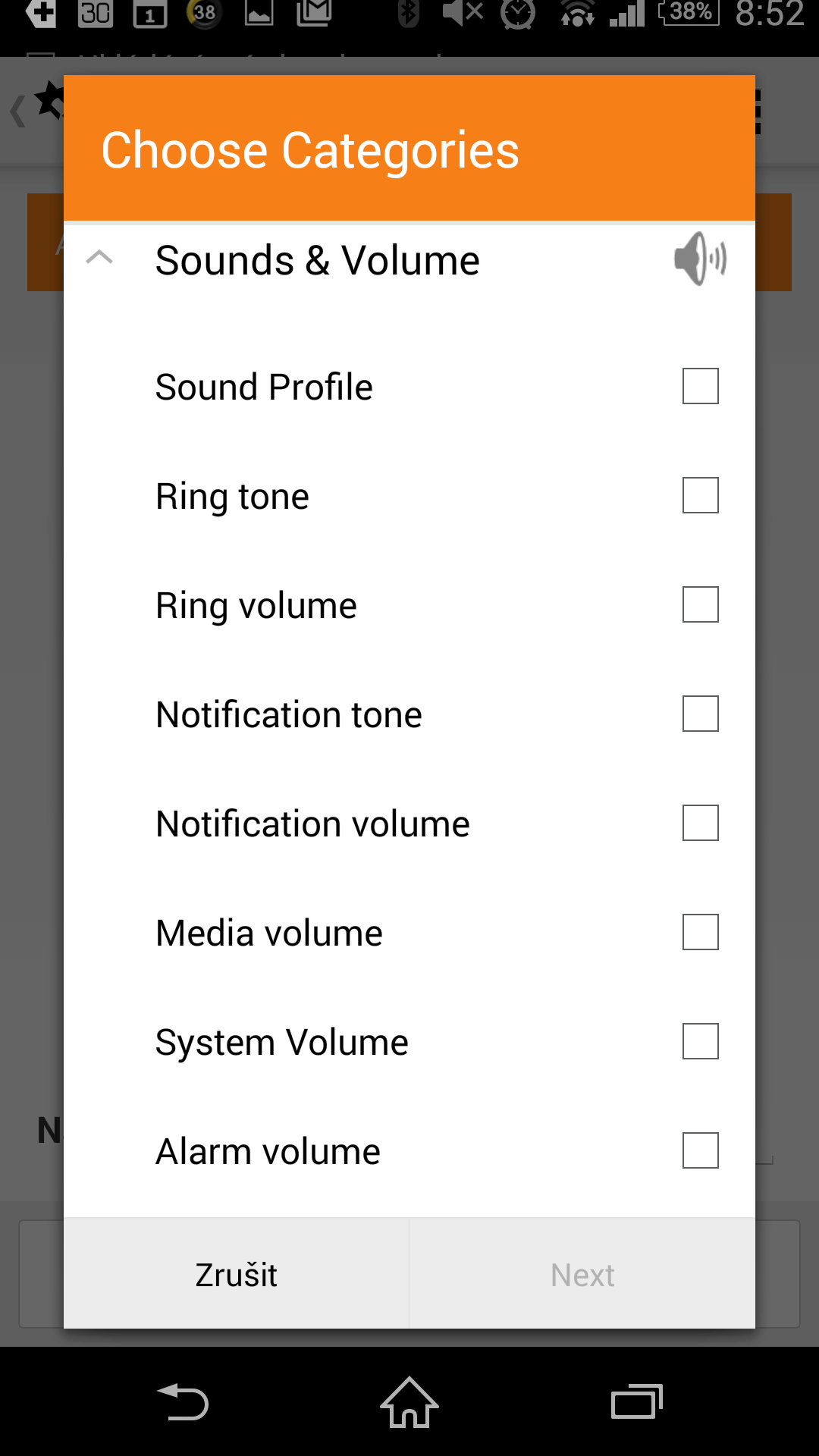
Task: Enable the Notification tone checkbox
Action: click(x=700, y=714)
